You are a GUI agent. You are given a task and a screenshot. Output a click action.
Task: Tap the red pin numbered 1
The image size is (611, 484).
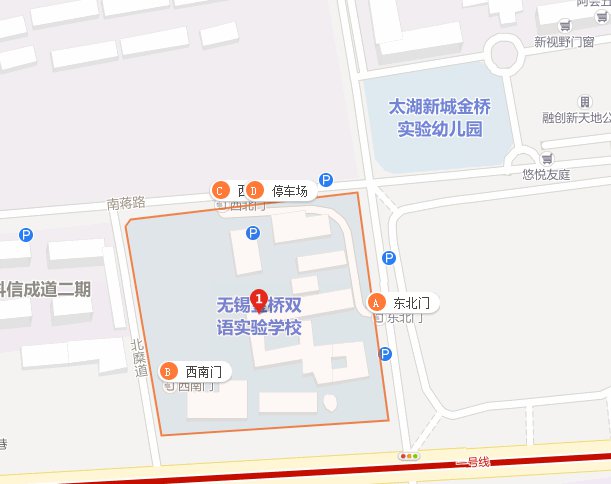coord(259,299)
